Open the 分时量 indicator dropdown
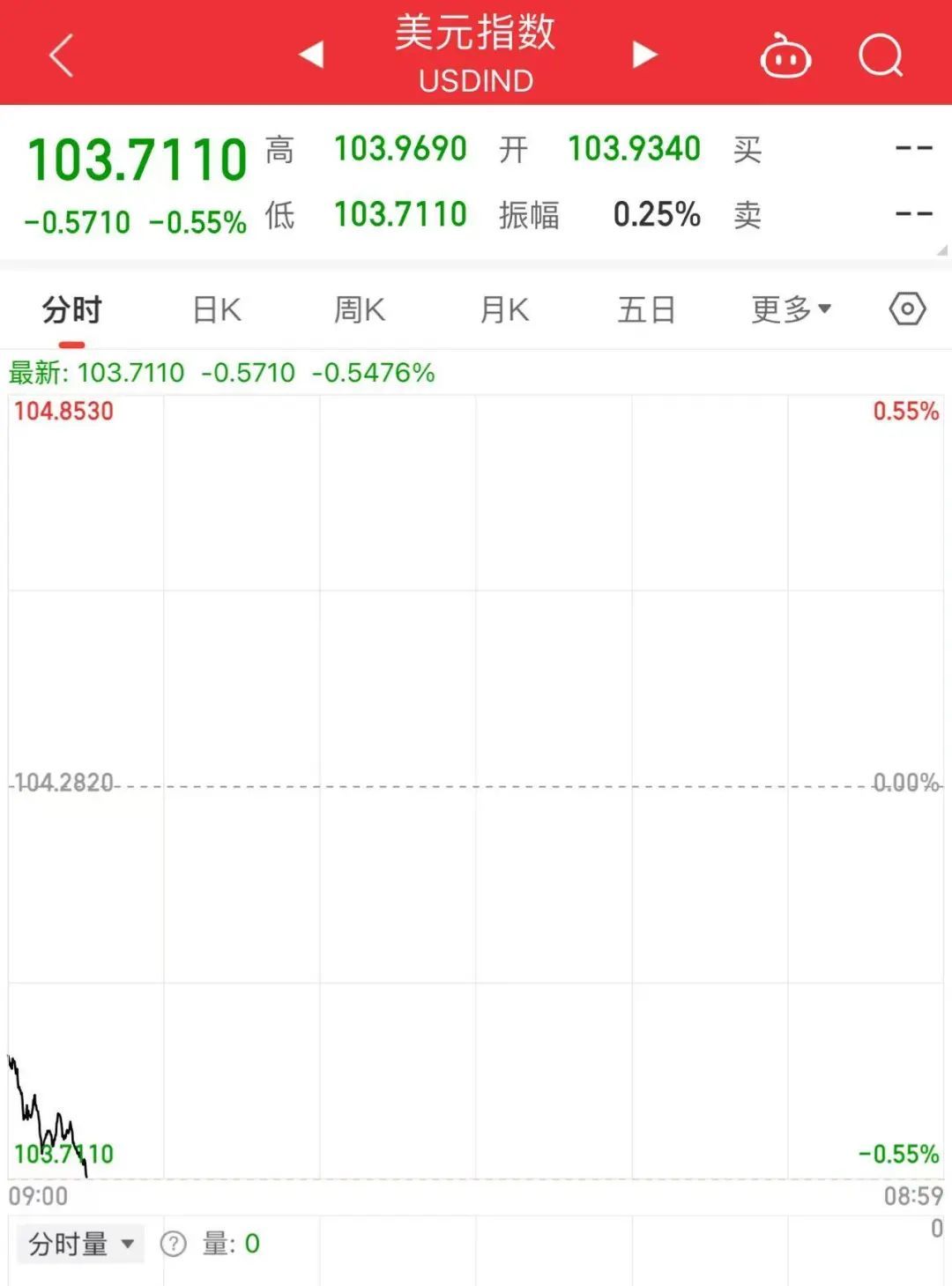Screen dimensions: 952x1286 (x=81, y=1244)
